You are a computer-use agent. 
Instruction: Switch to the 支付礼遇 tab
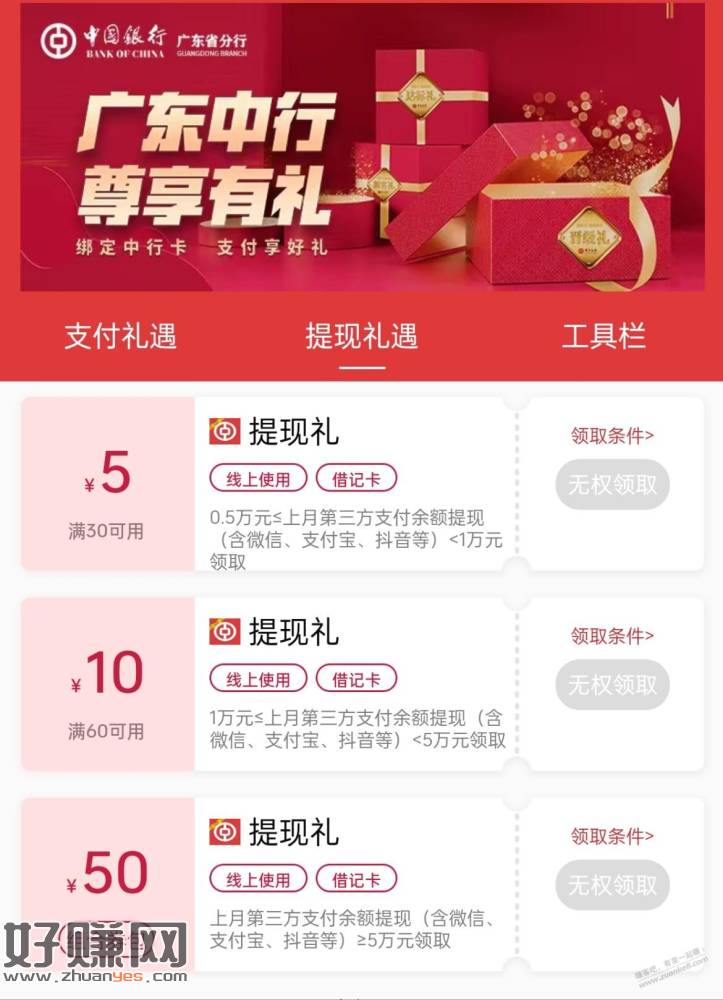[120, 336]
